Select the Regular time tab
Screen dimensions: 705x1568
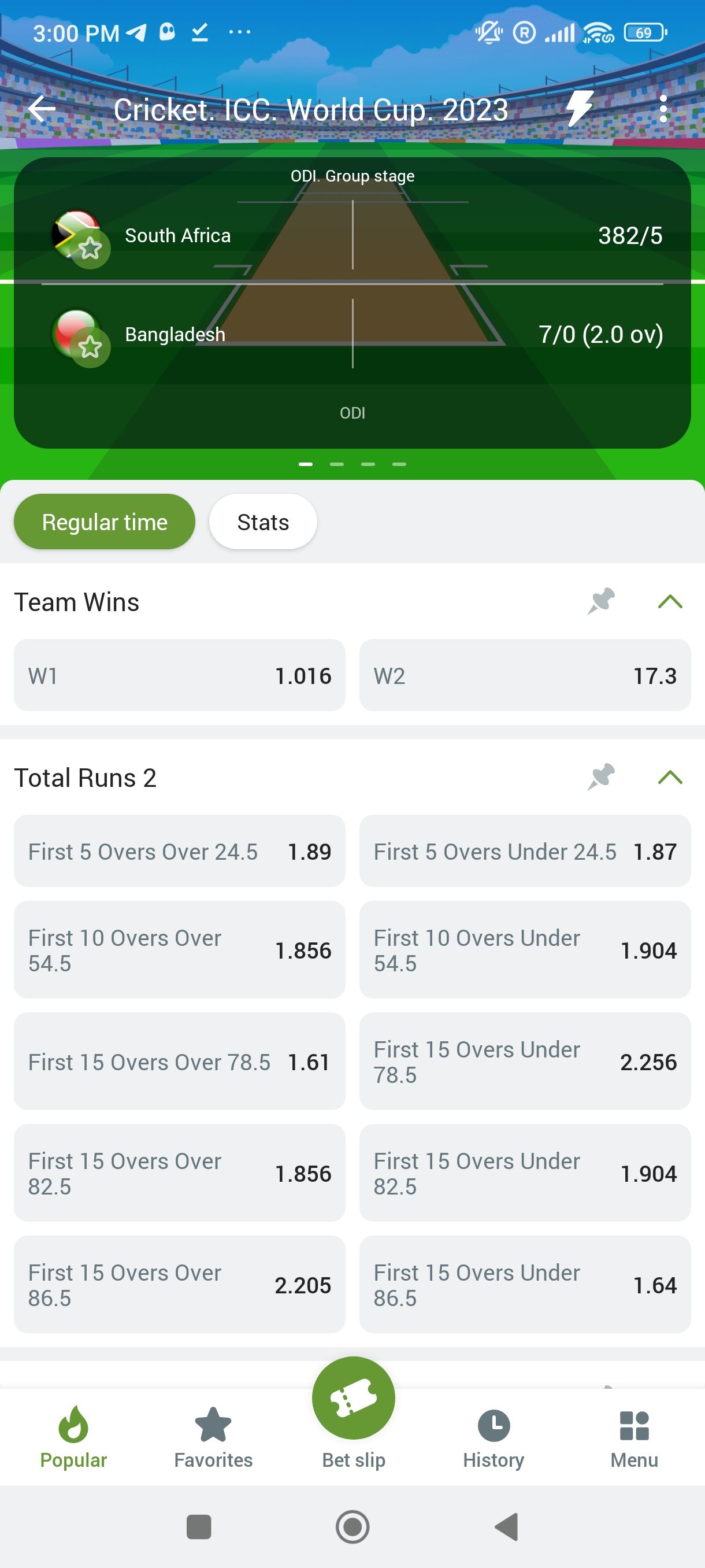[105, 522]
